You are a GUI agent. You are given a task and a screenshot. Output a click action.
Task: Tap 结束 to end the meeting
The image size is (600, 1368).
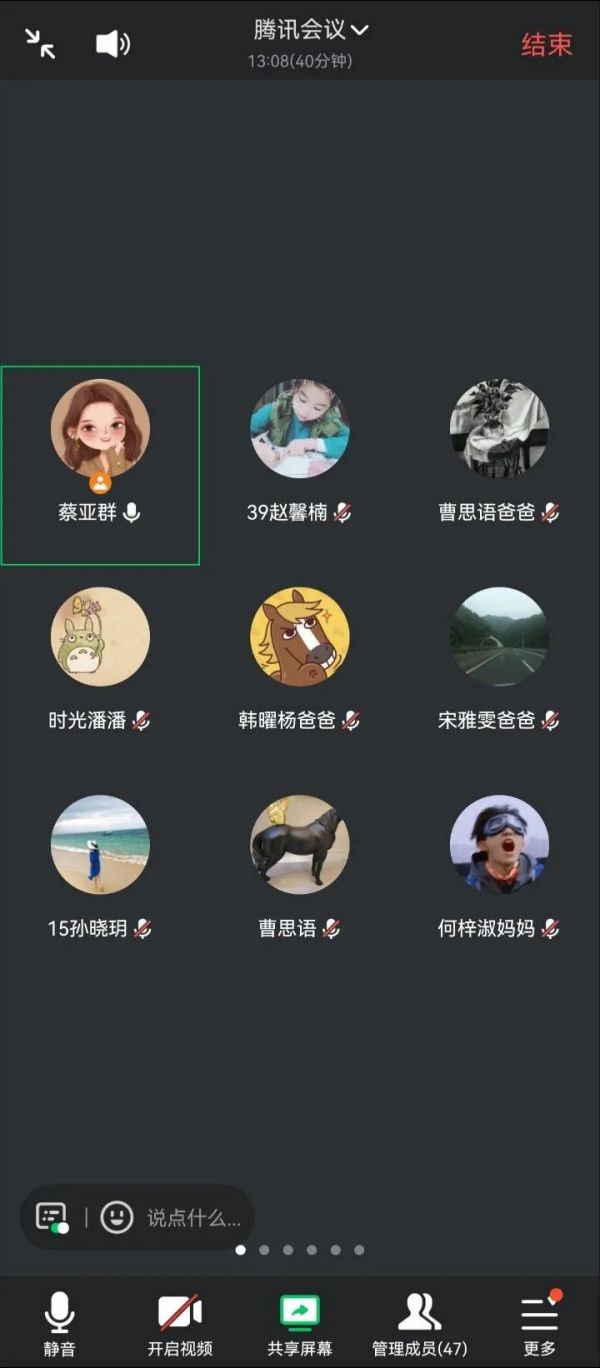(x=546, y=44)
